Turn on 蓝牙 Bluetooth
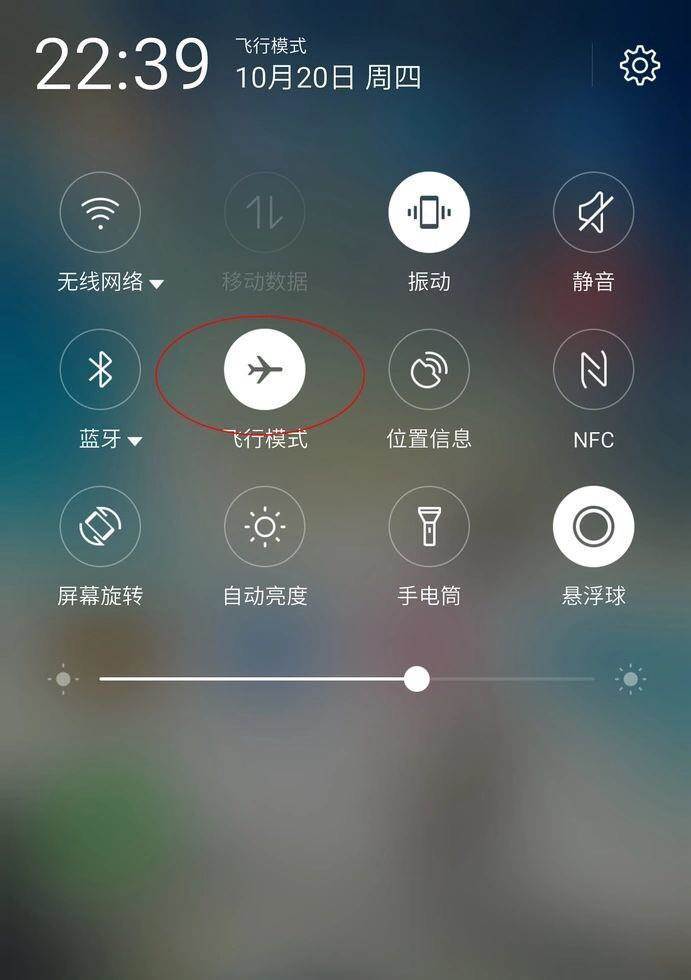691x980 pixels. point(100,369)
